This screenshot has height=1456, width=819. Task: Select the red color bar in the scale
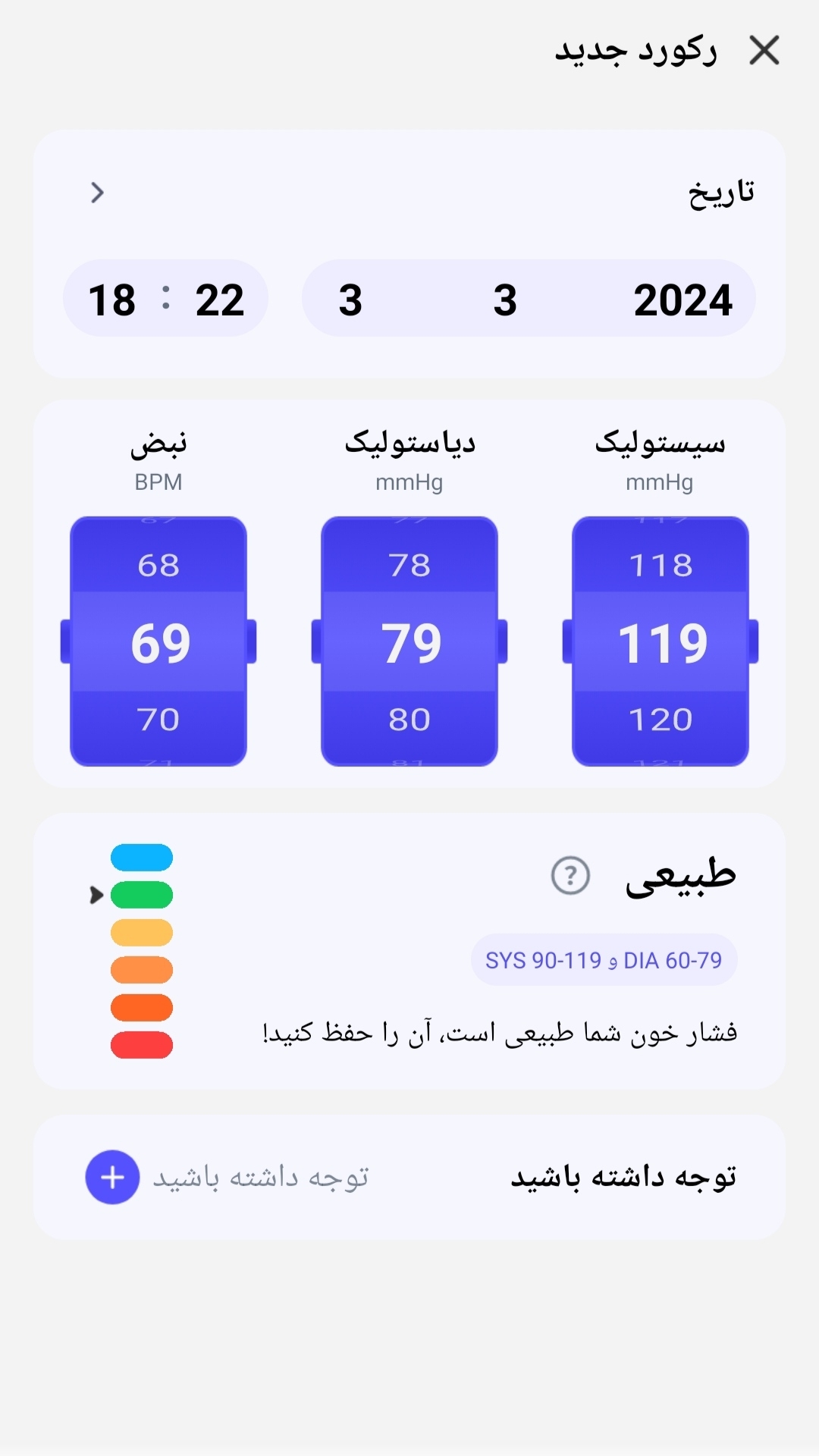point(141,1045)
